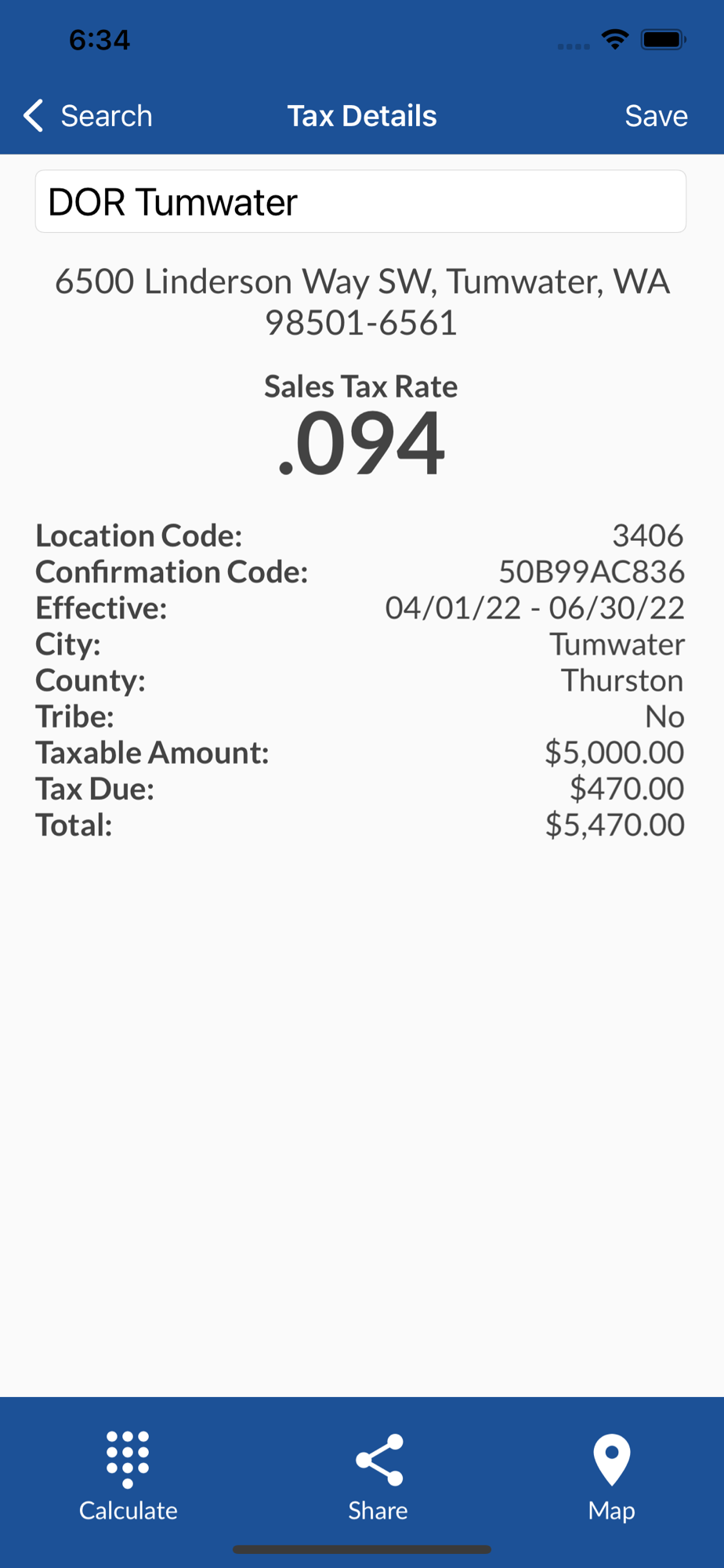The image size is (724, 1568).
Task: View the location on Map
Action: [x=612, y=1475]
